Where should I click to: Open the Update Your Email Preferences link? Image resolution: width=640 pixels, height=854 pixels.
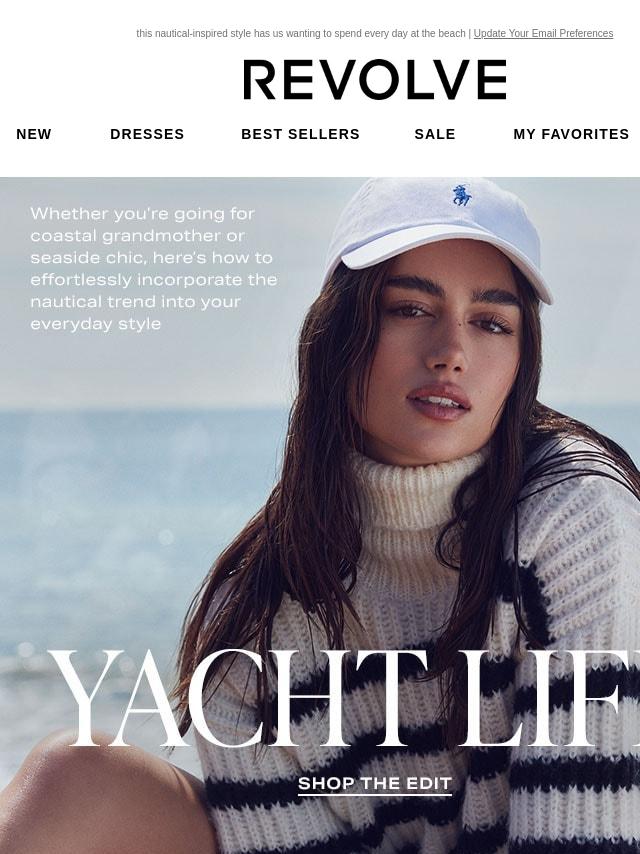point(543,34)
